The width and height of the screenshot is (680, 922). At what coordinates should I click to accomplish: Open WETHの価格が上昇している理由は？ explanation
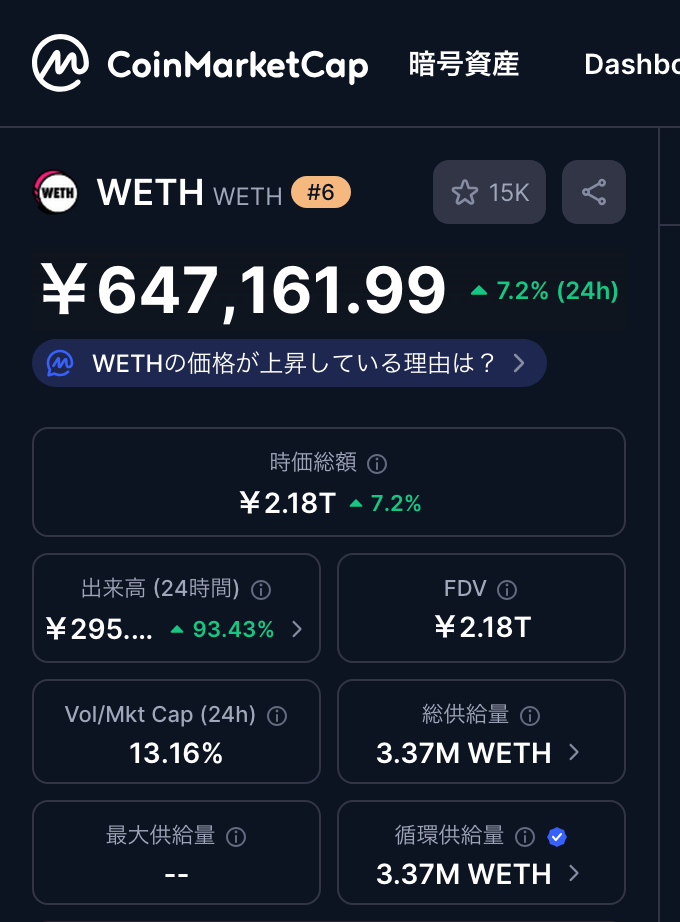pos(290,363)
